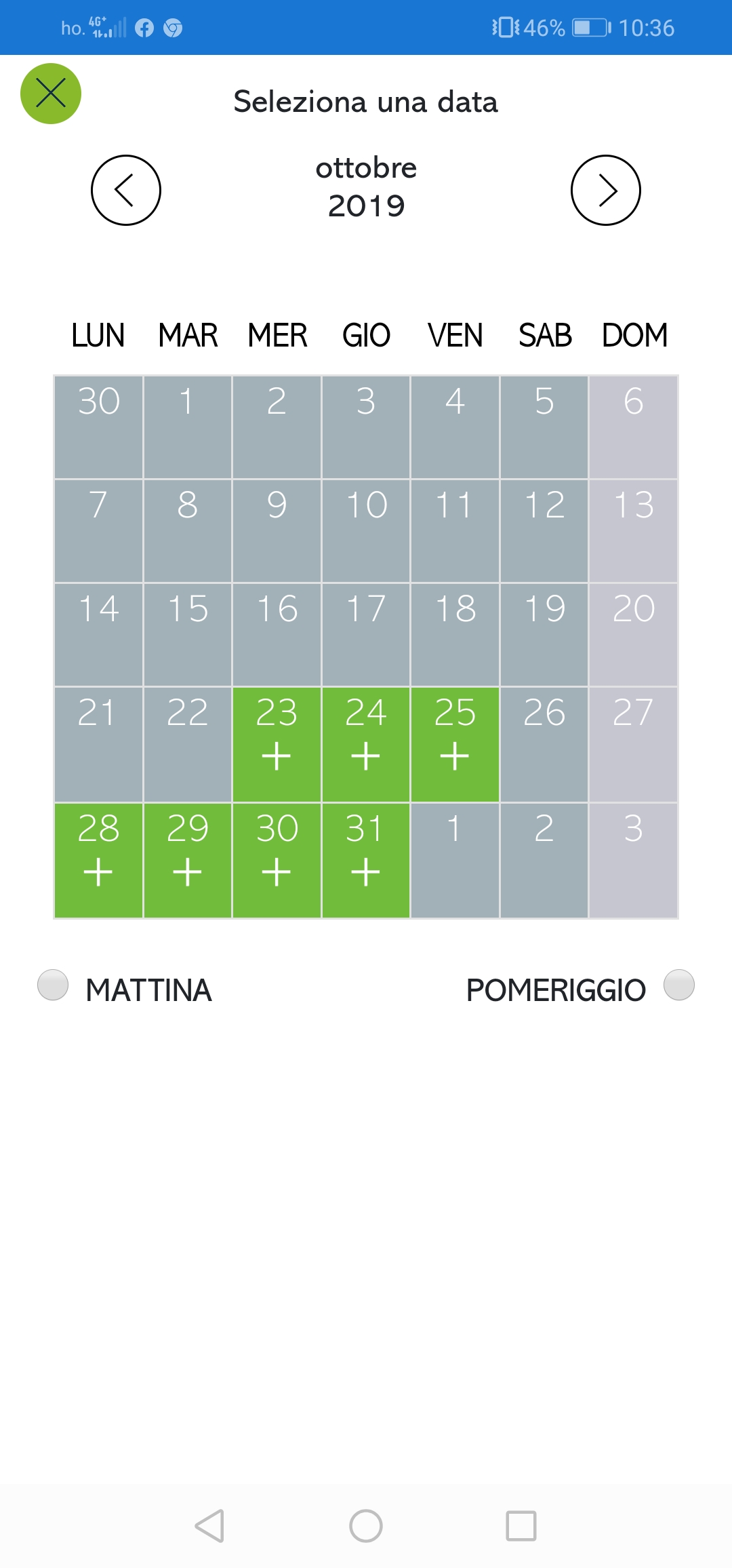Choose October 25 as the date
Viewport: 732px width, 1568px height.
[455, 745]
